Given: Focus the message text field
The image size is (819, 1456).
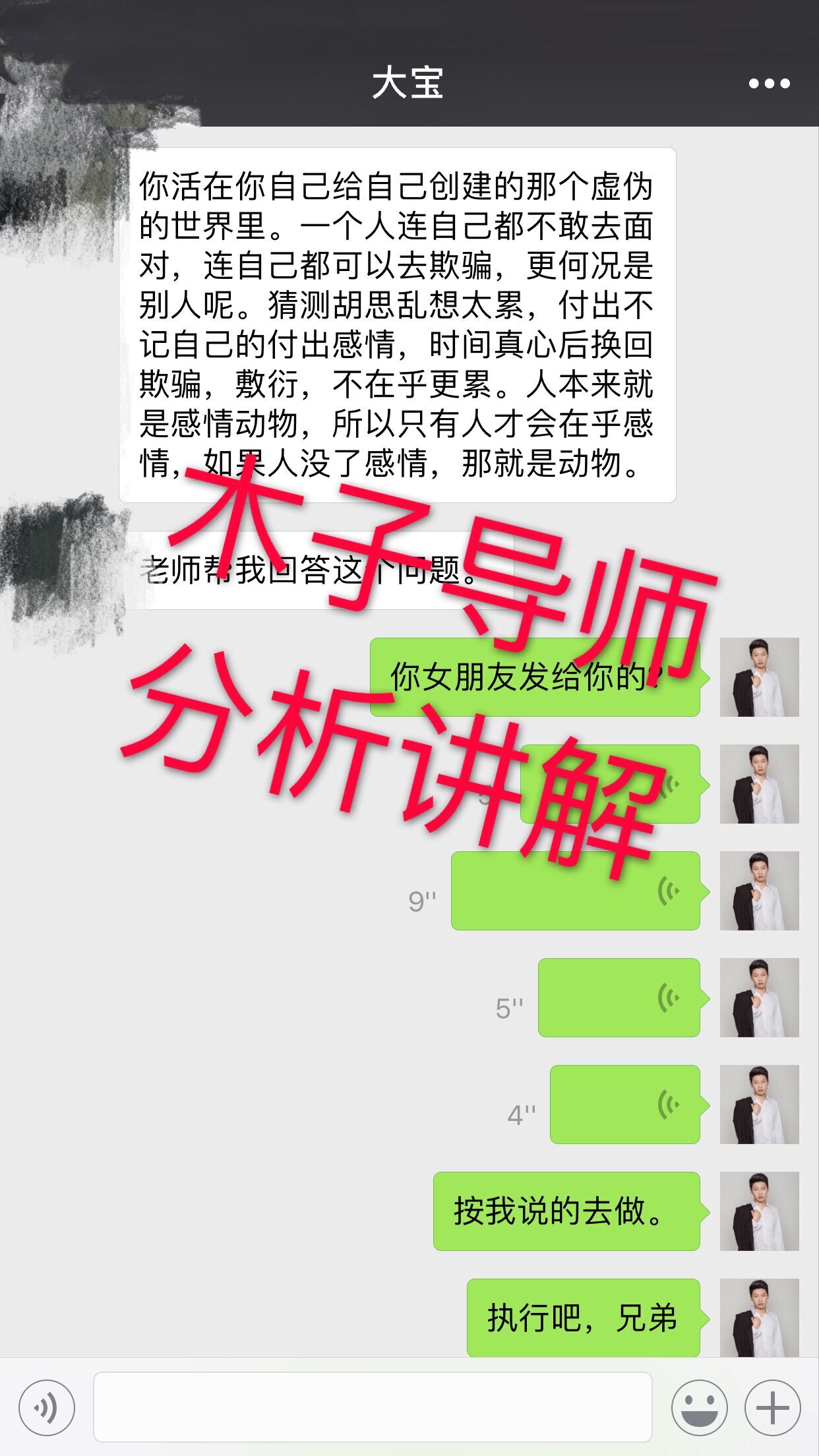Looking at the screenshot, I should [x=373, y=1407].
